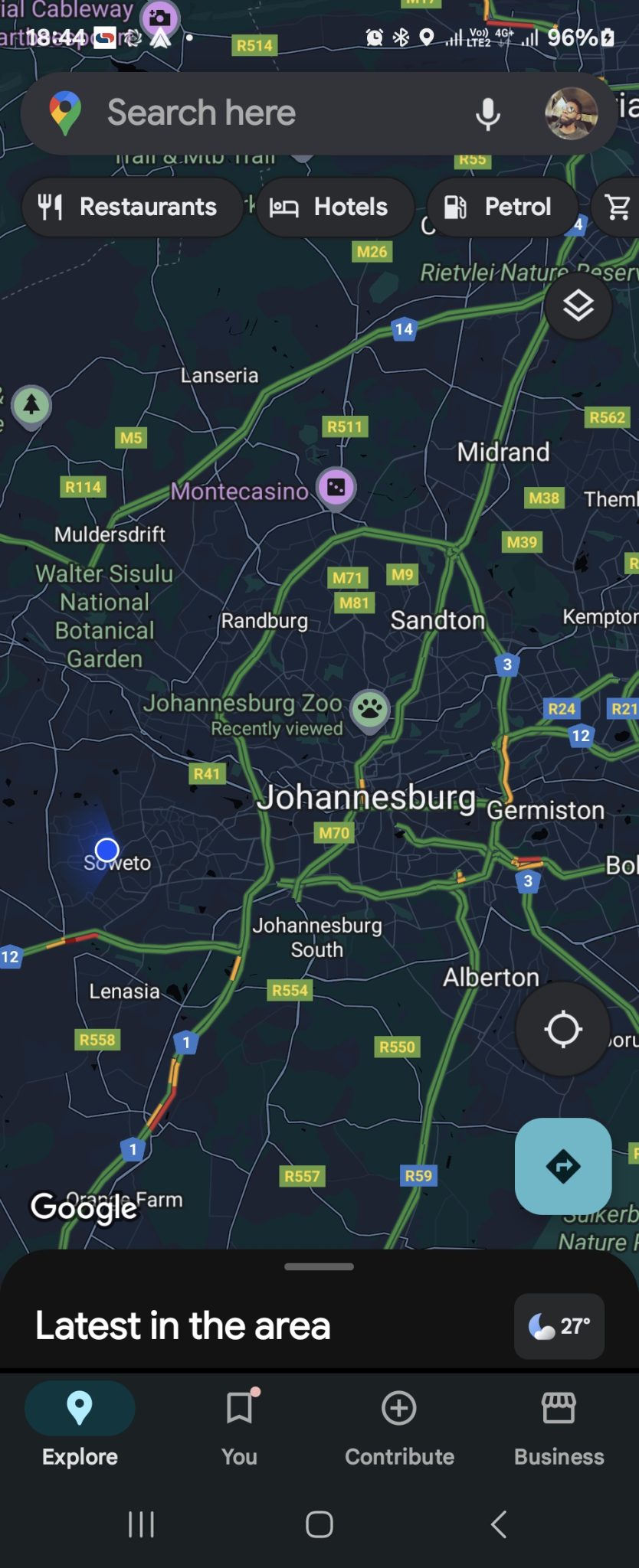Go back using the system back button

pyautogui.click(x=499, y=1524)
